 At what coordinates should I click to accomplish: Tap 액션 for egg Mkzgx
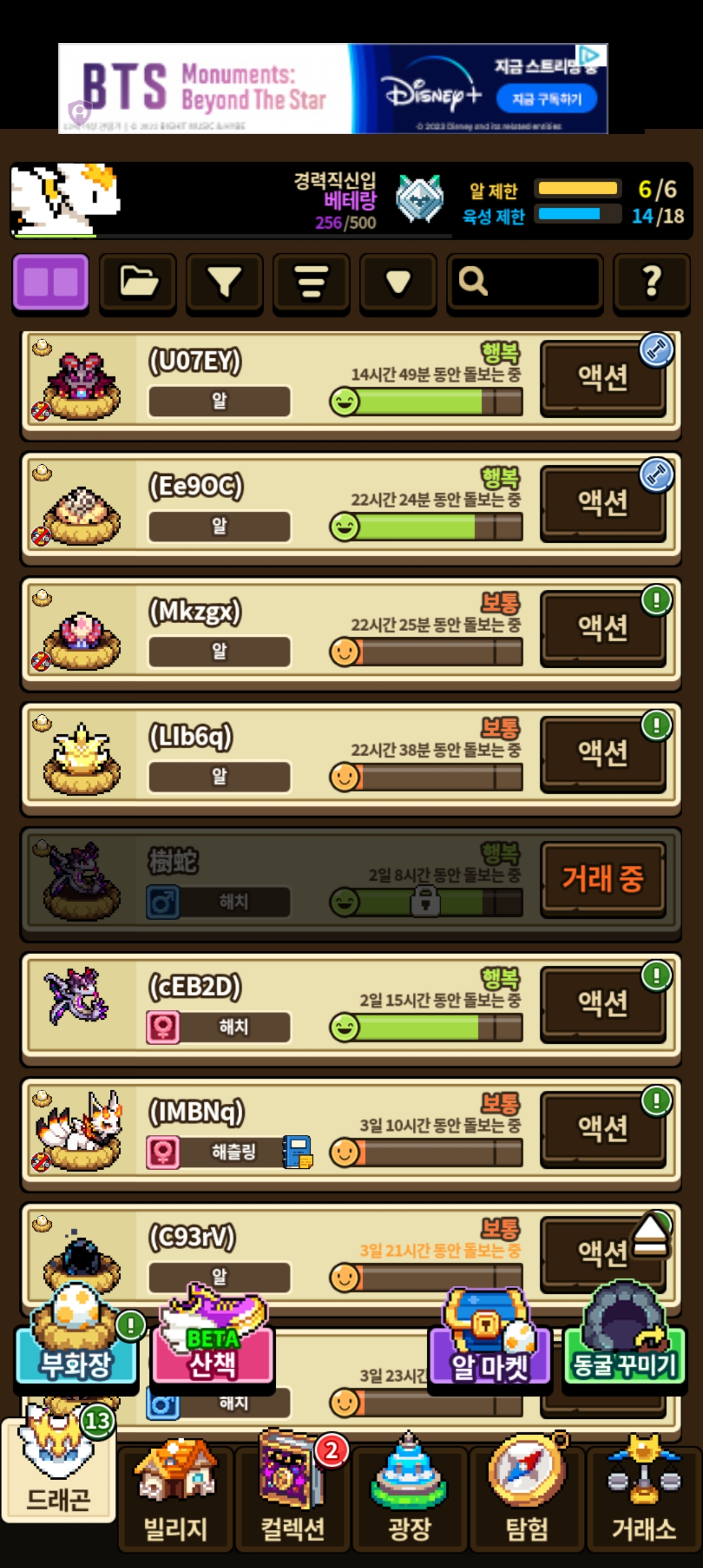[x=602, y=628]
